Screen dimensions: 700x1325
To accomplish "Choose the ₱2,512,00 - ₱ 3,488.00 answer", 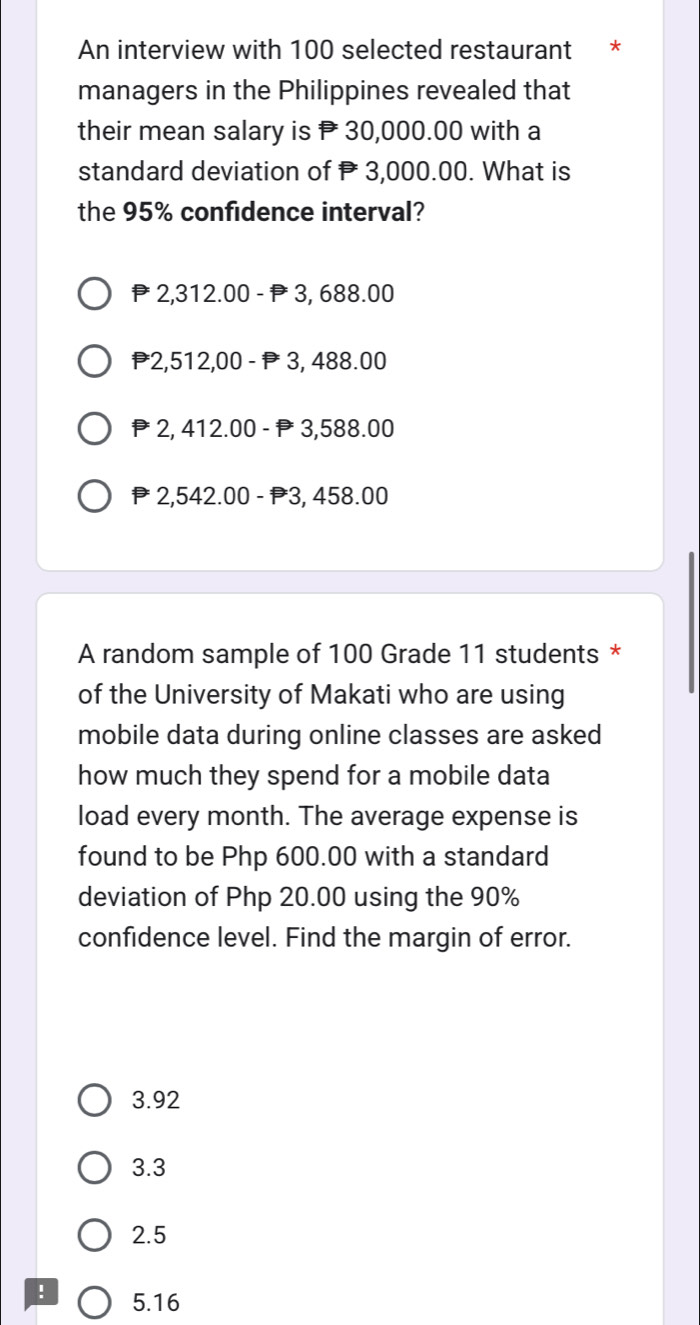I will click(x=95, y=362).
